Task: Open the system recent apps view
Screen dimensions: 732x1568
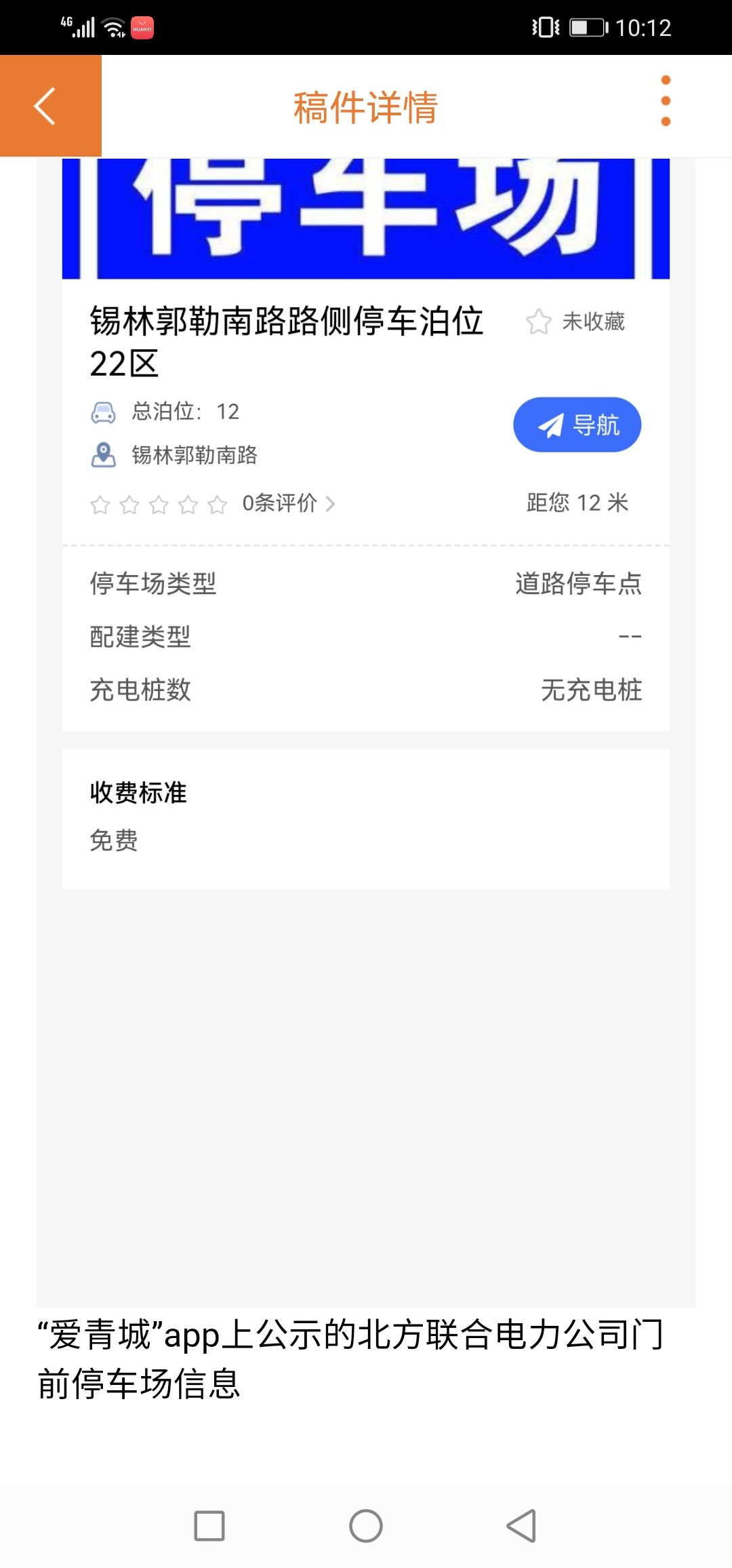Action: 209,1526
